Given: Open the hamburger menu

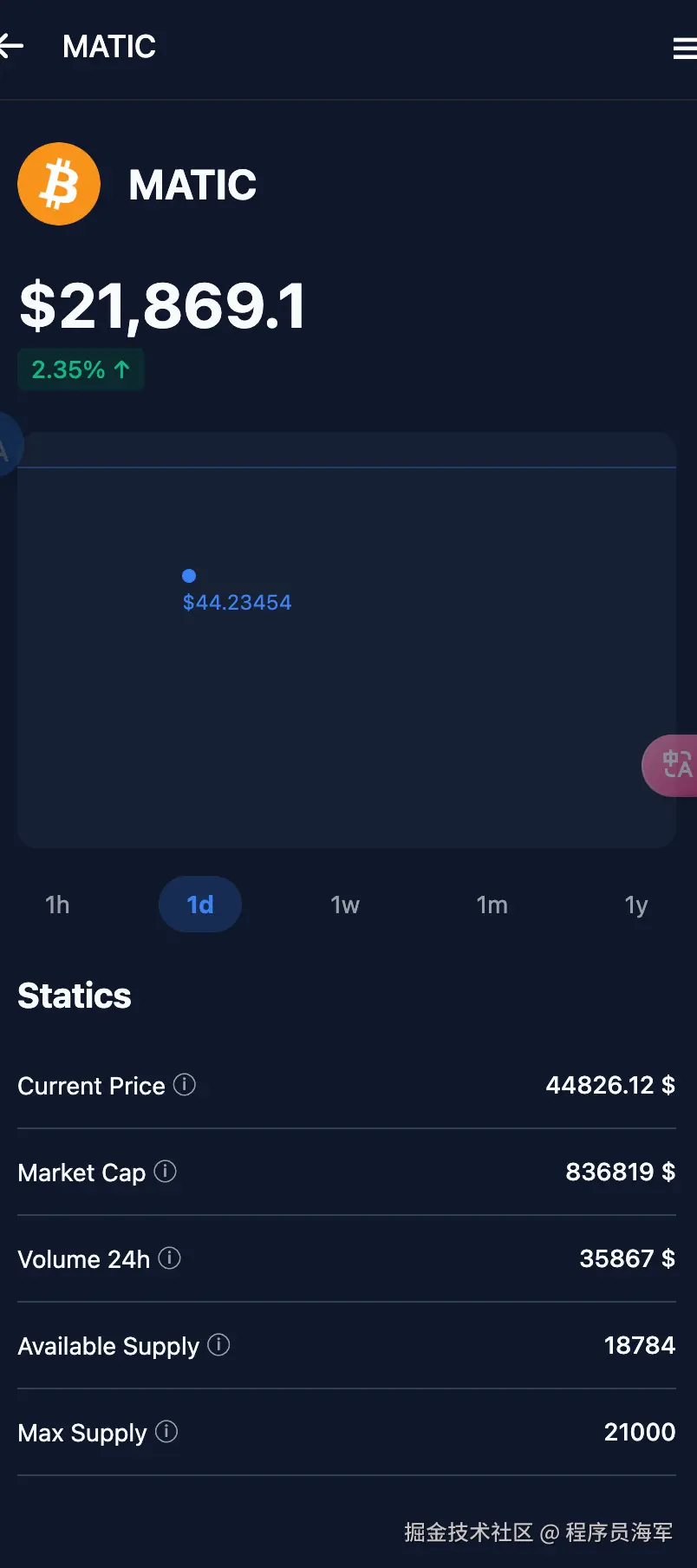Looking at the screenshot, I should coord(685,49).
